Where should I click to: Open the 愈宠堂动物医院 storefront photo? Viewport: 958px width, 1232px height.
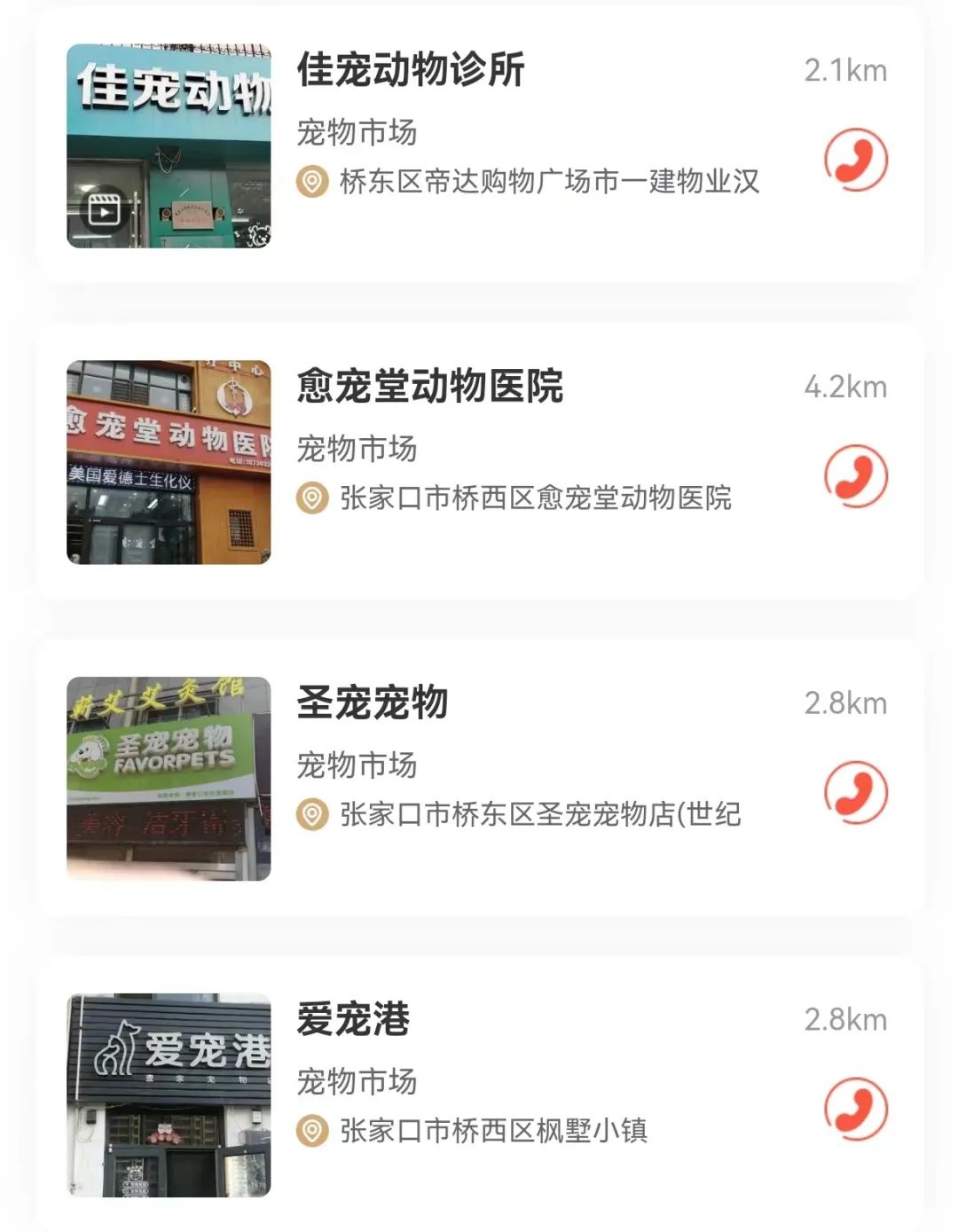[x=169, y=462]
